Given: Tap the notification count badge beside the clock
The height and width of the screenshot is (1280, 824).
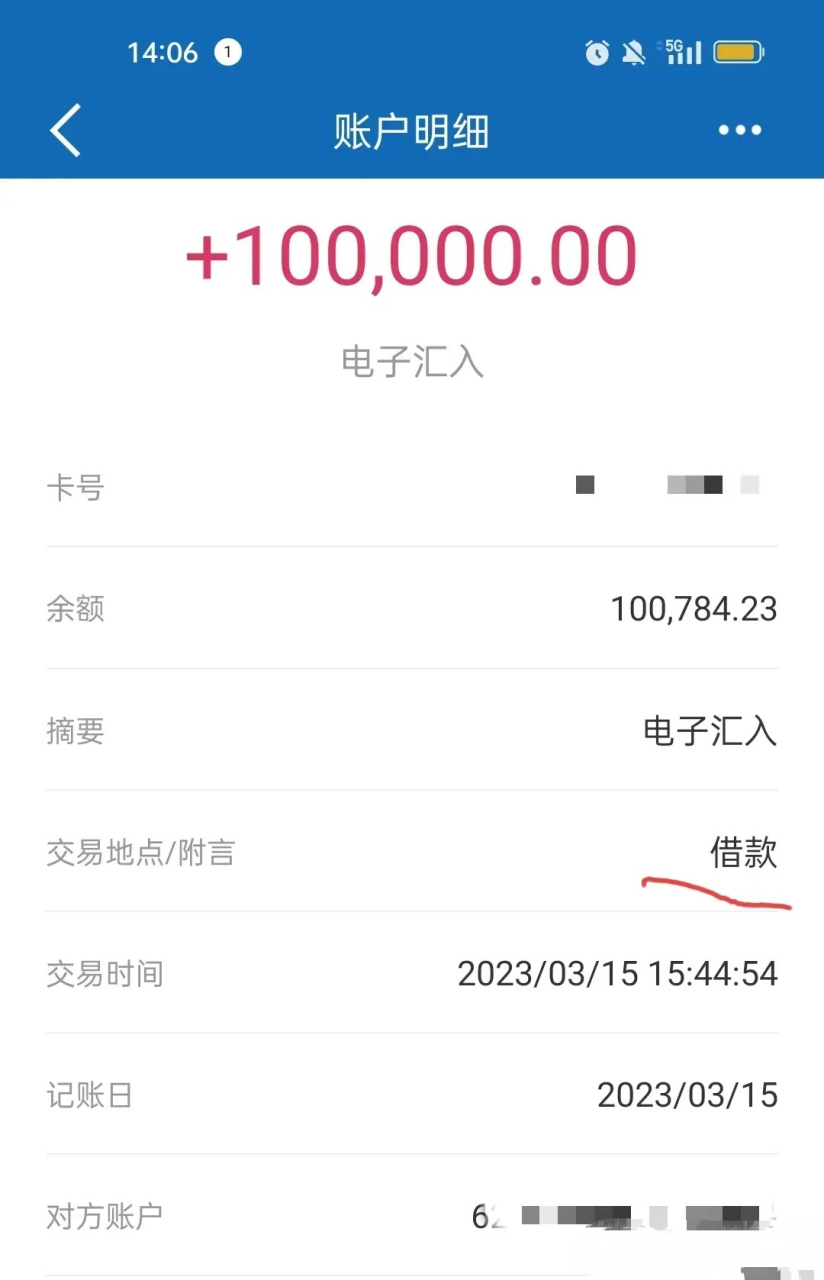Looking at the screenshot, I should coord(227,52).
